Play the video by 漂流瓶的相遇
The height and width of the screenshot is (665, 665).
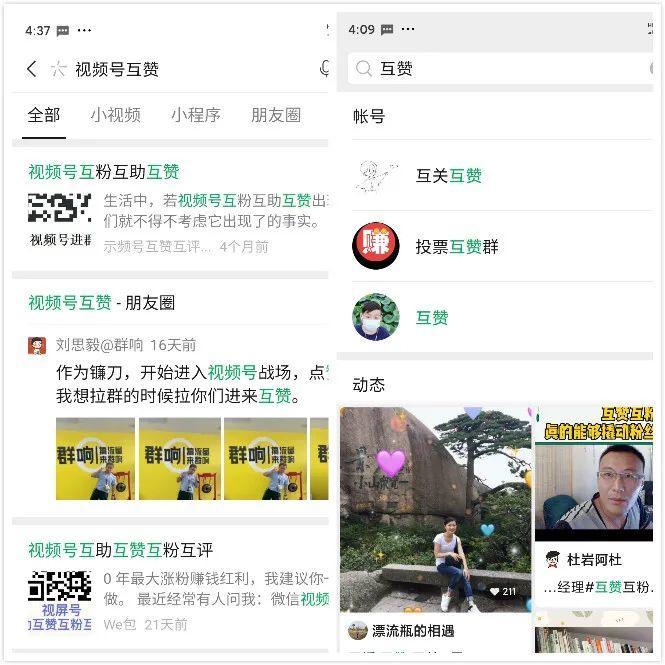[x=436, y=510]
